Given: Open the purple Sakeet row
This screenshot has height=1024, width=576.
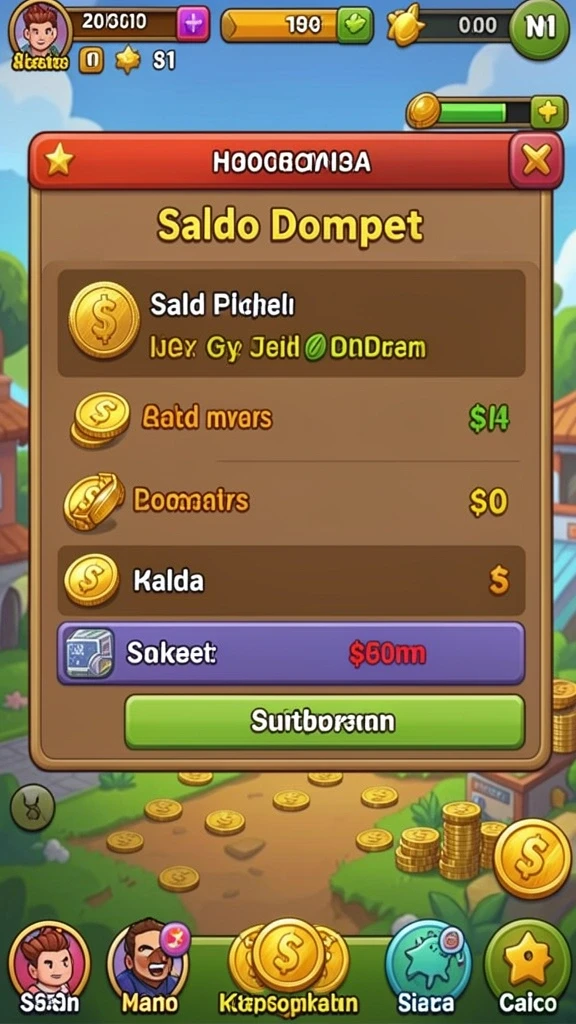Looking at the screenshot, I should tap(291, 653).
